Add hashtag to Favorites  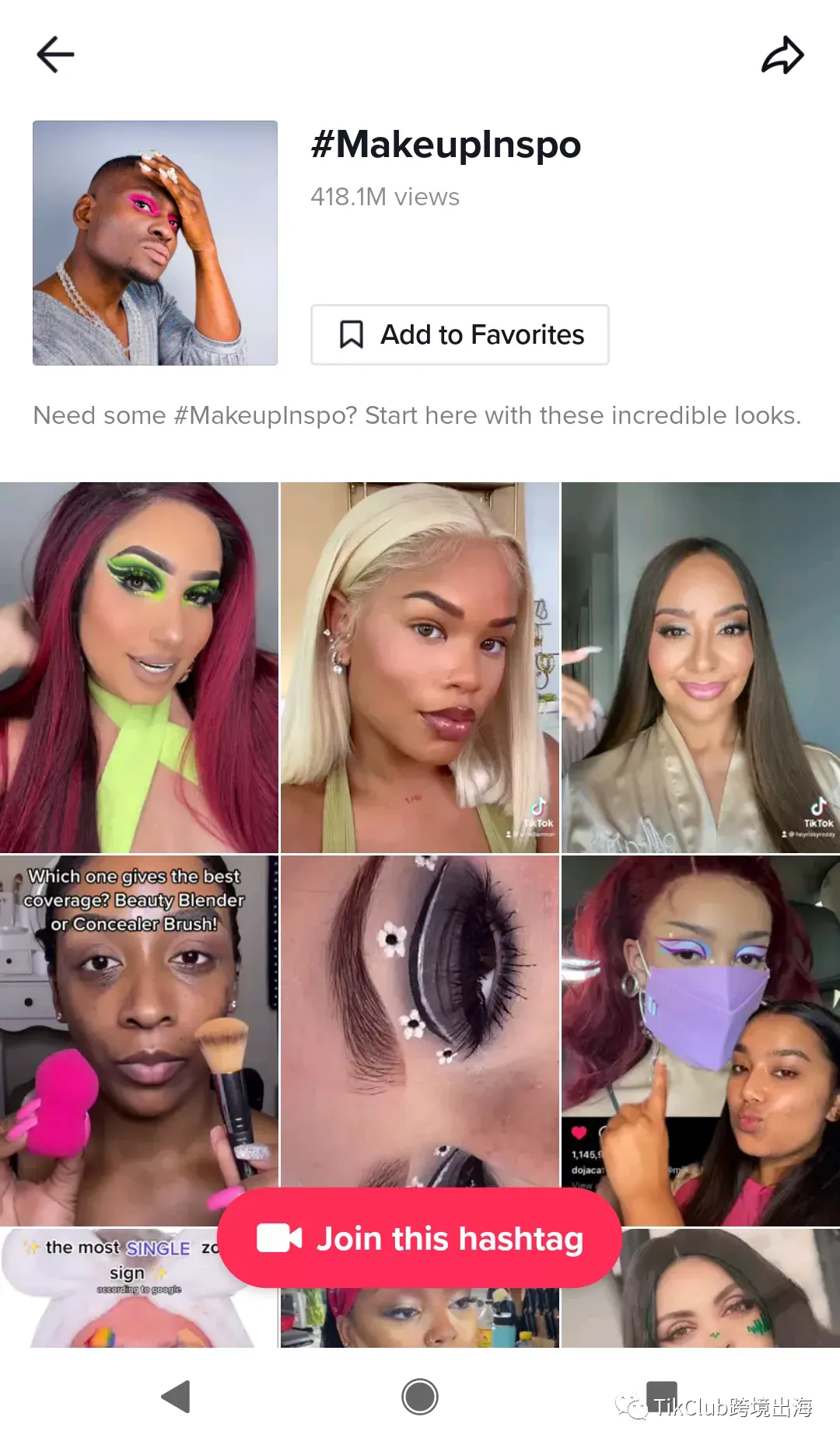coord(460,335)
